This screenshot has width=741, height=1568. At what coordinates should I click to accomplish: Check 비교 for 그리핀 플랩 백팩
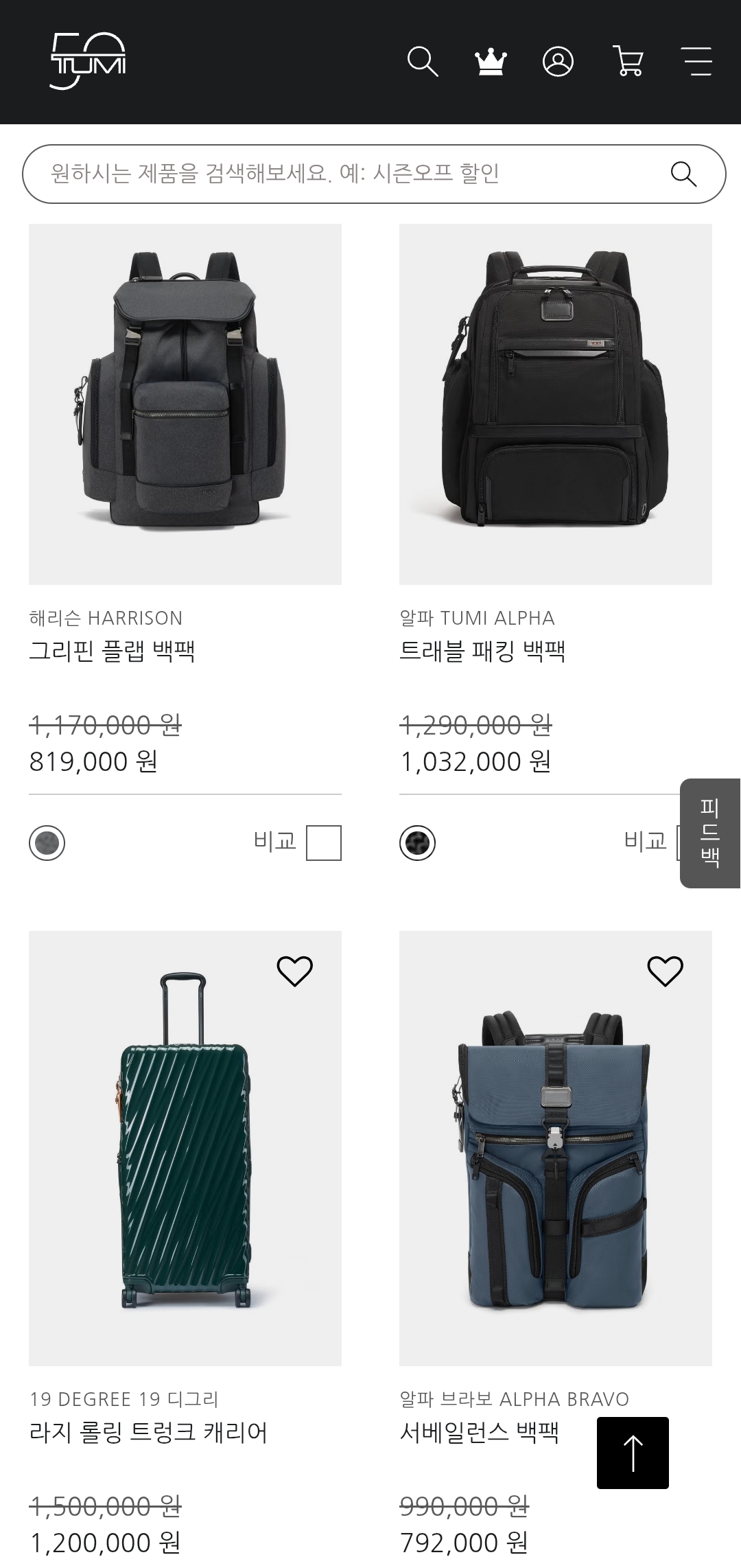coord(323,842)
